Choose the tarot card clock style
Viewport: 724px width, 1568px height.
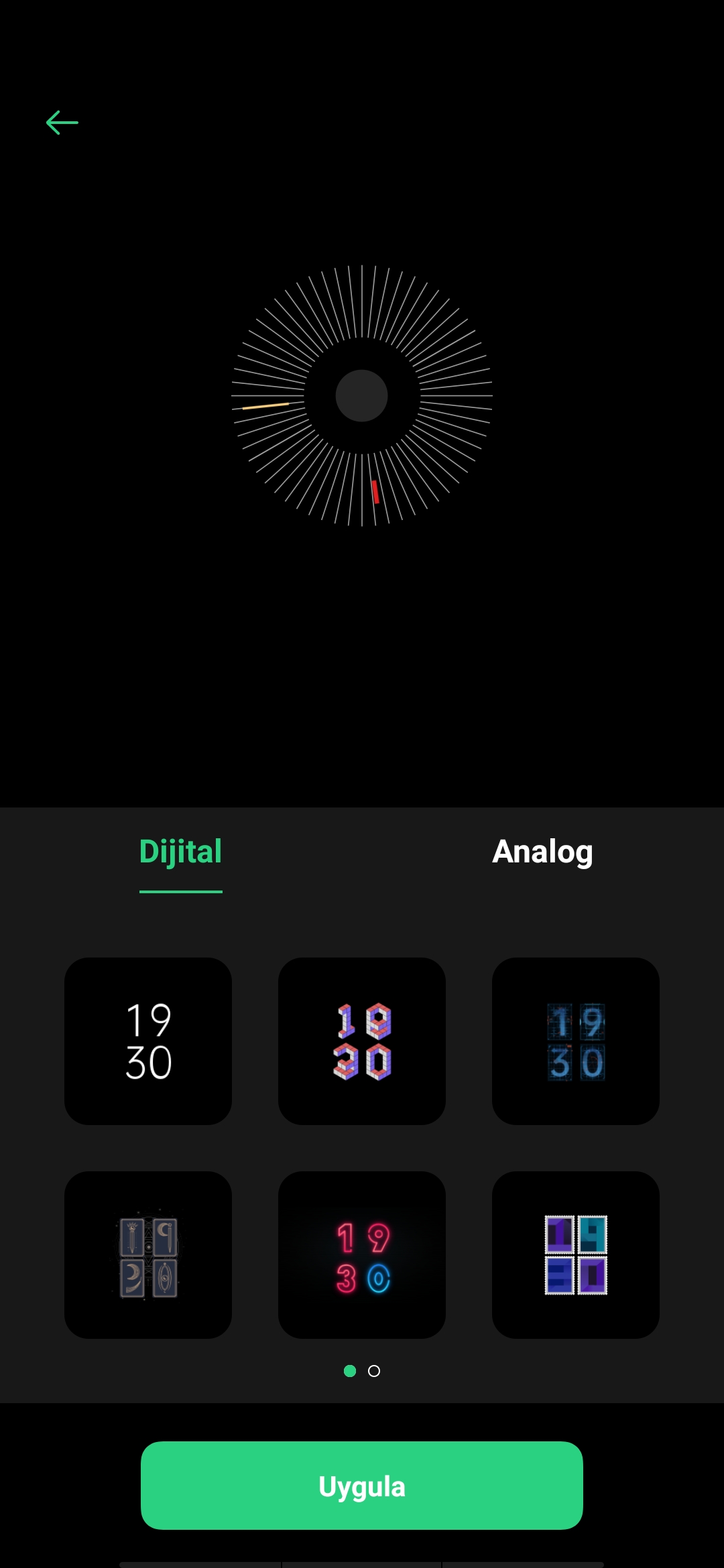(148, 1255)
